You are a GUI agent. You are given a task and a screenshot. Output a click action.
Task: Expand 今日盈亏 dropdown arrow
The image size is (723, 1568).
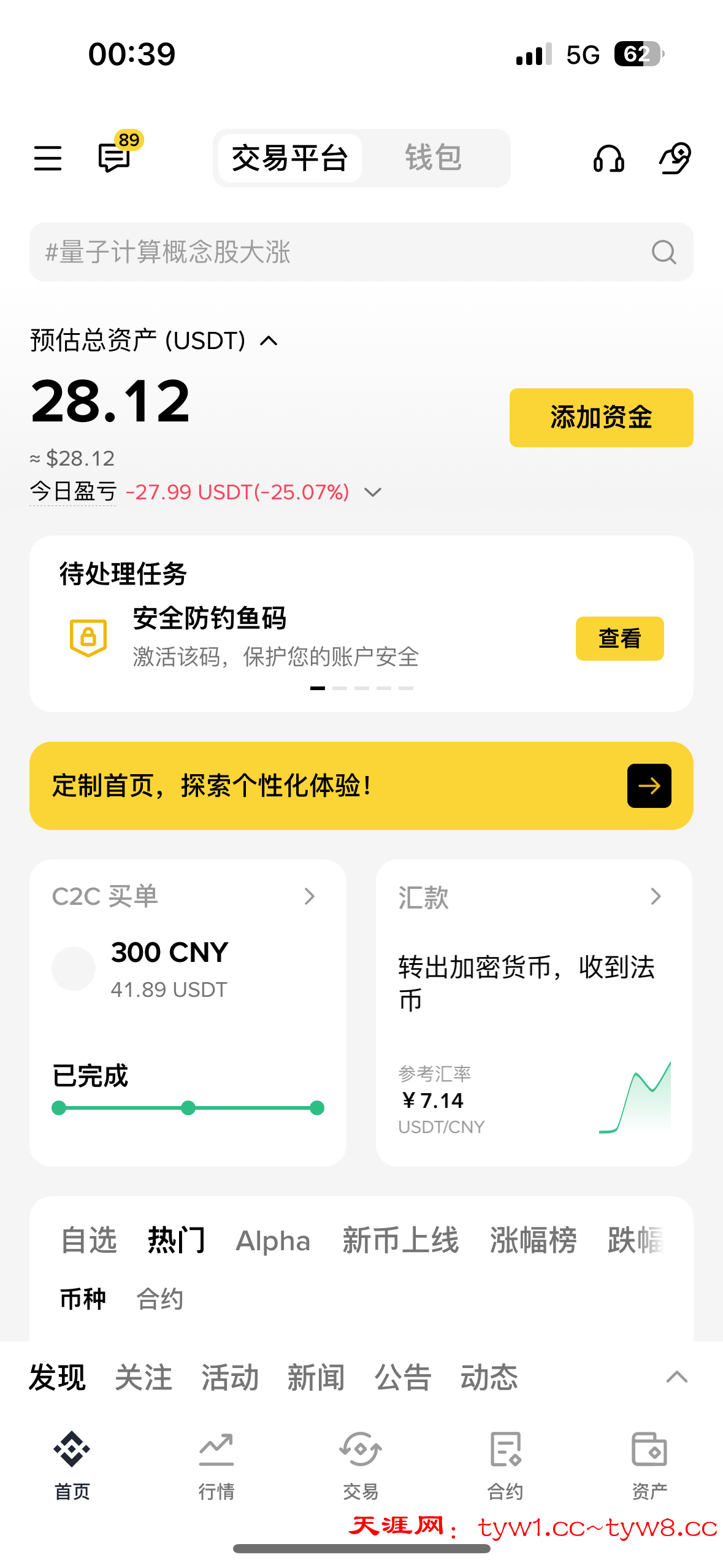373,493
